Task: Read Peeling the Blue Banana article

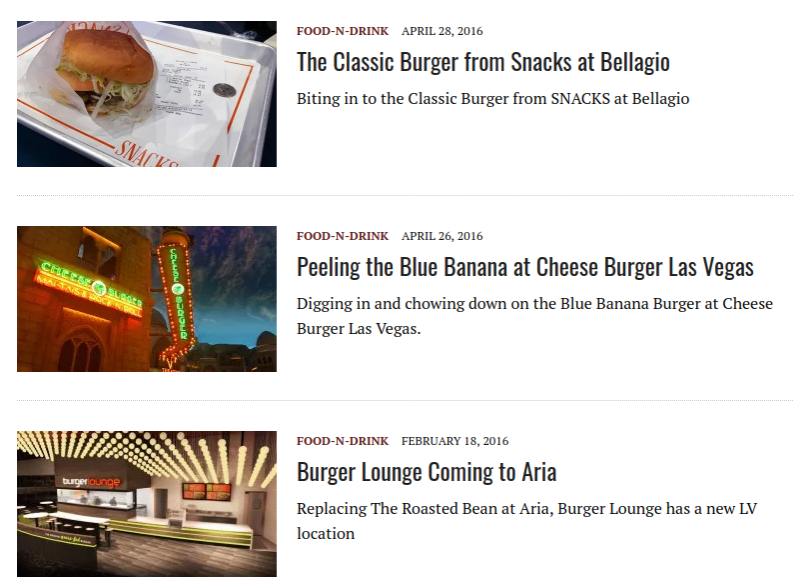Action: point(524,267)
